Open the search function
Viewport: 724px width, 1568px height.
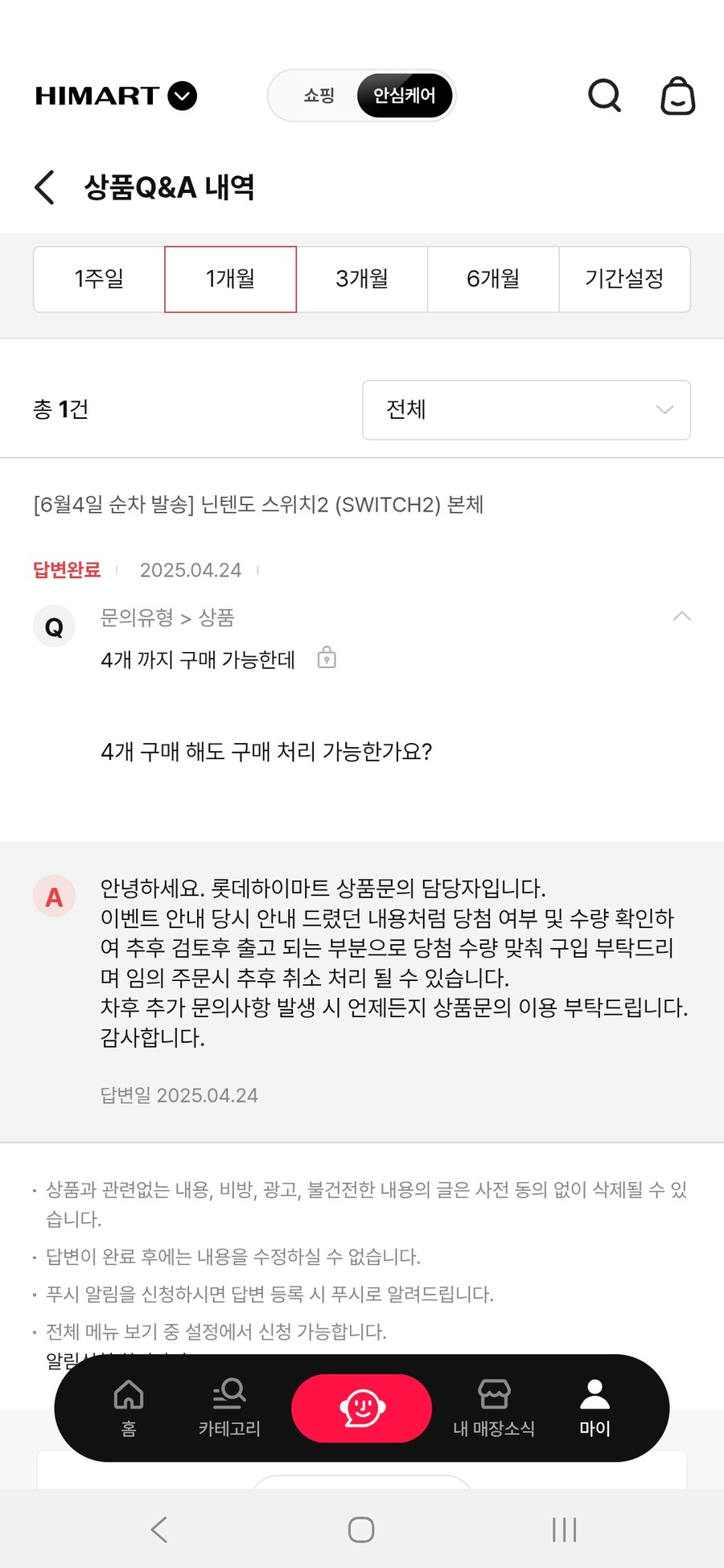(x=604, y=96)
